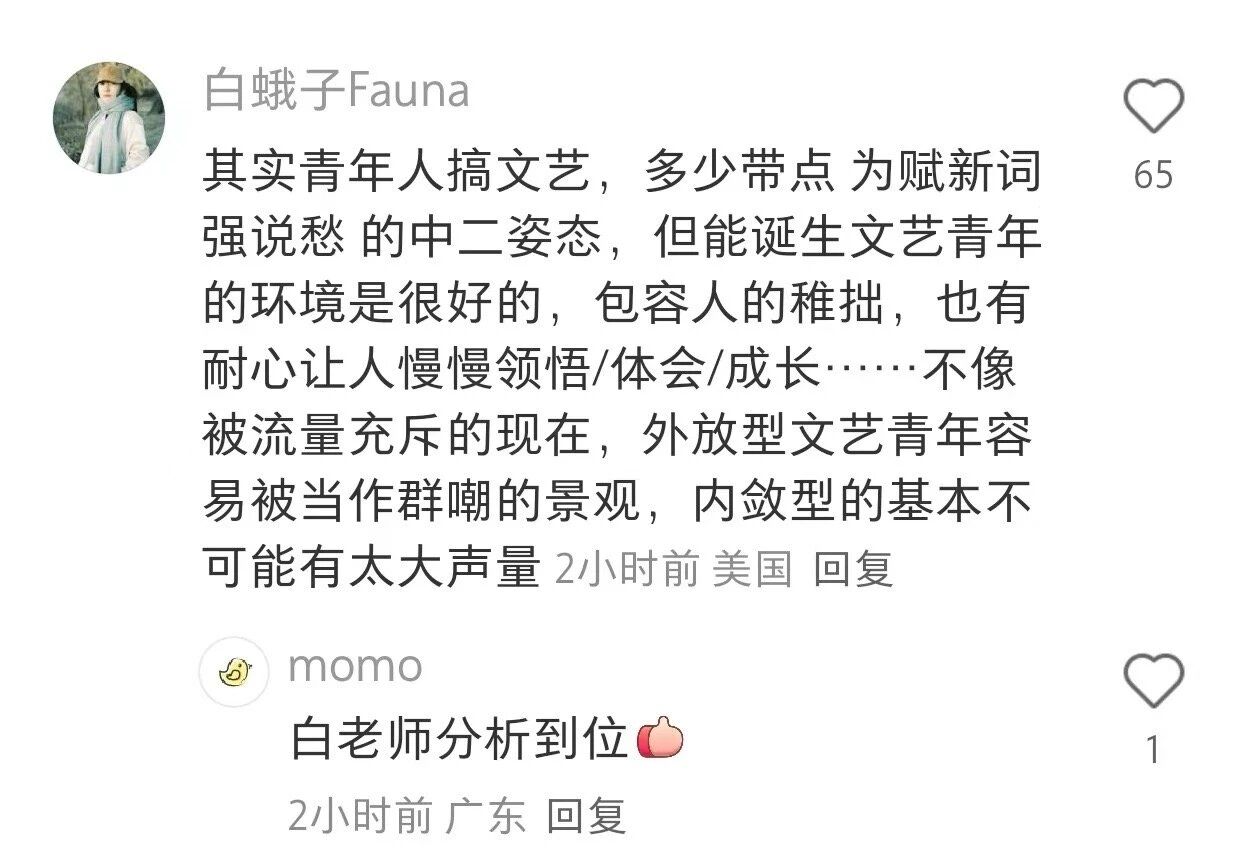Screen dimensions: 1240x860
Task: Like 白蛾子Fauna's comment
Action: (1153, 107)
